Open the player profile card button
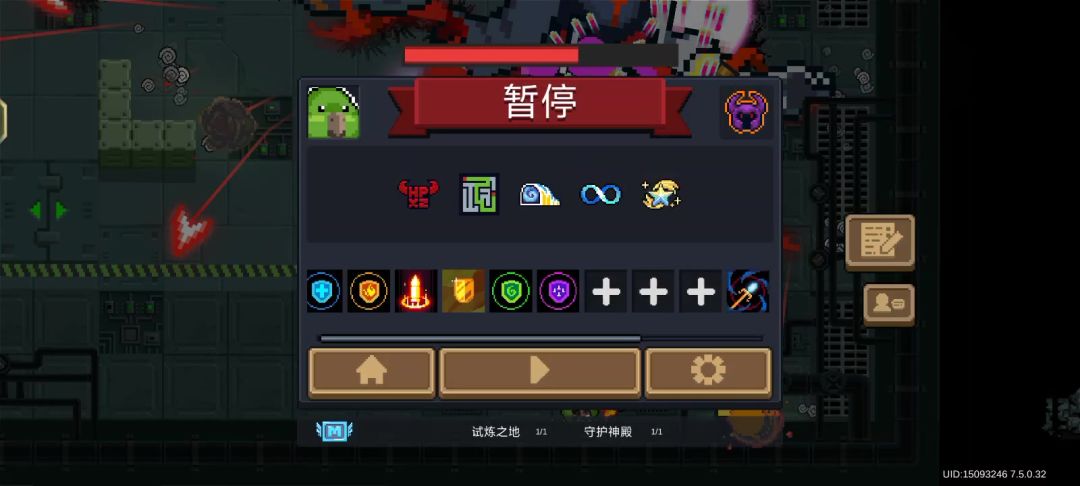The width and height of the screenshot is (1080, 486). [888, 304]
